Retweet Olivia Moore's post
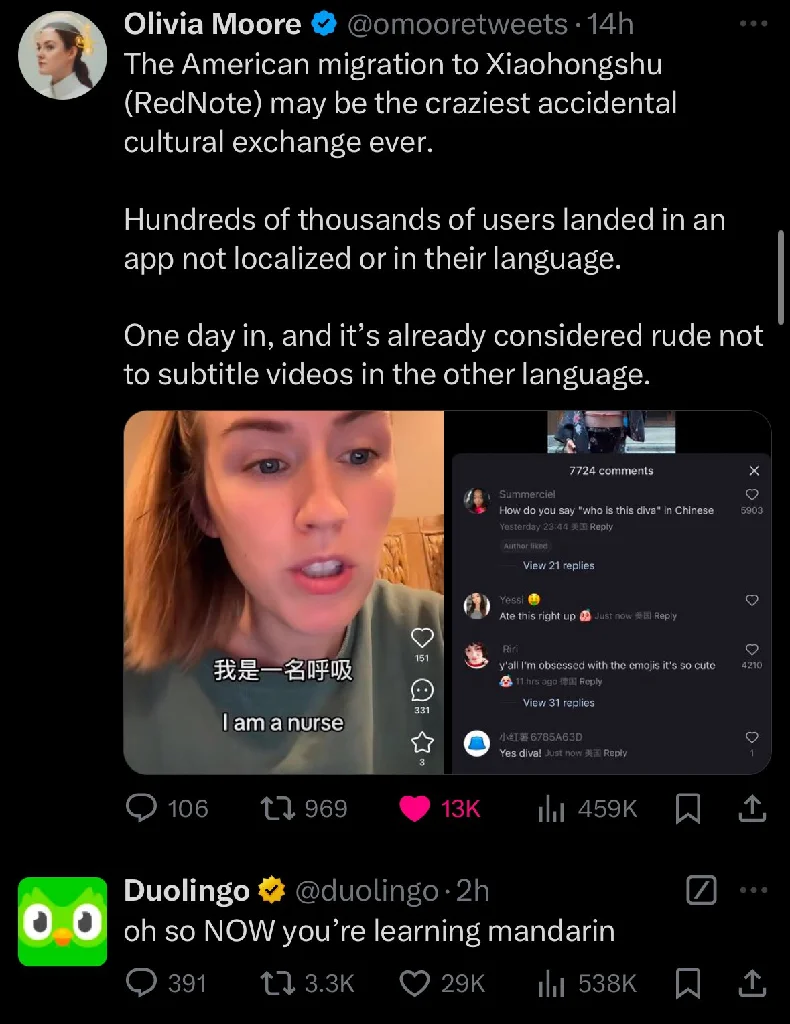Screen dimensions: 790x1024 click(275, 808)
